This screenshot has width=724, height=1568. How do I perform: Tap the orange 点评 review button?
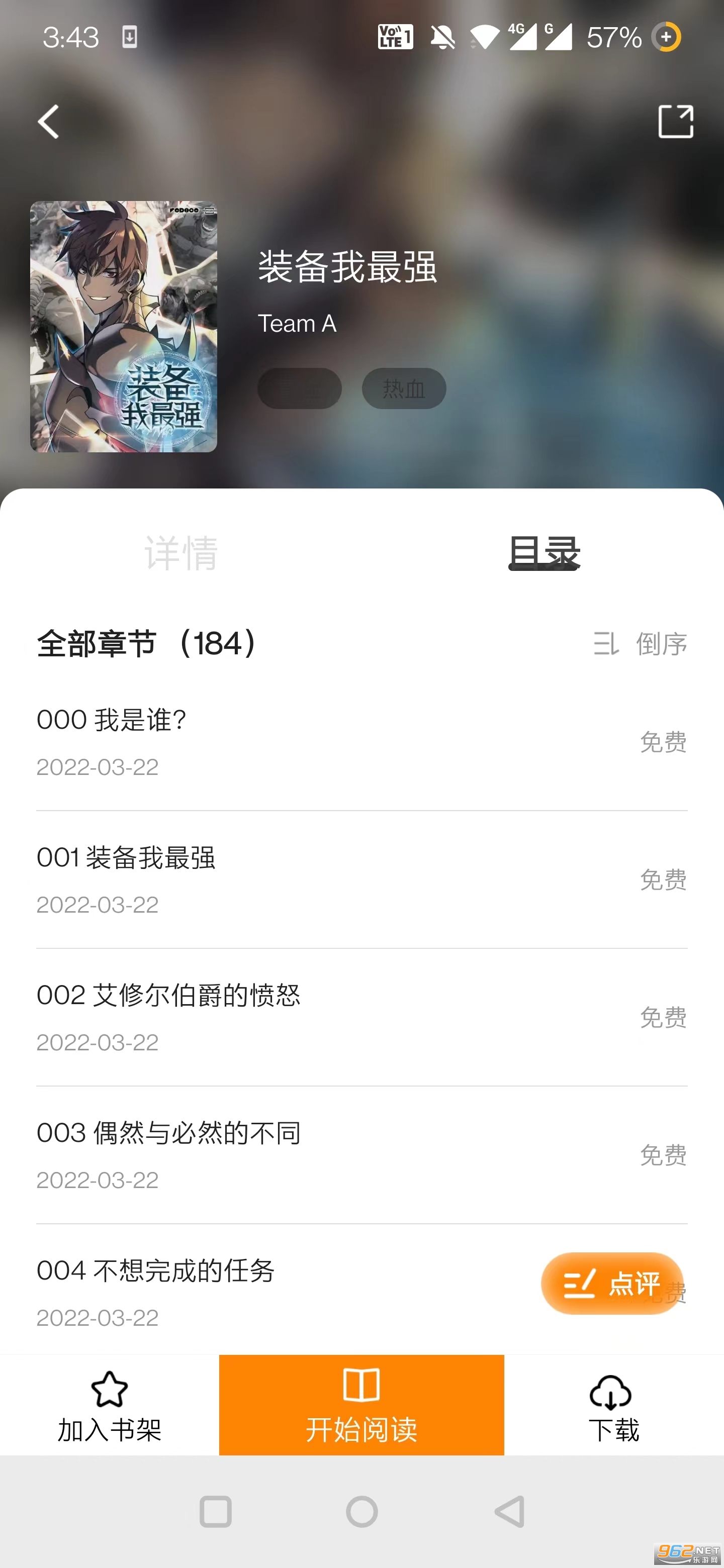pos(612,1283)
